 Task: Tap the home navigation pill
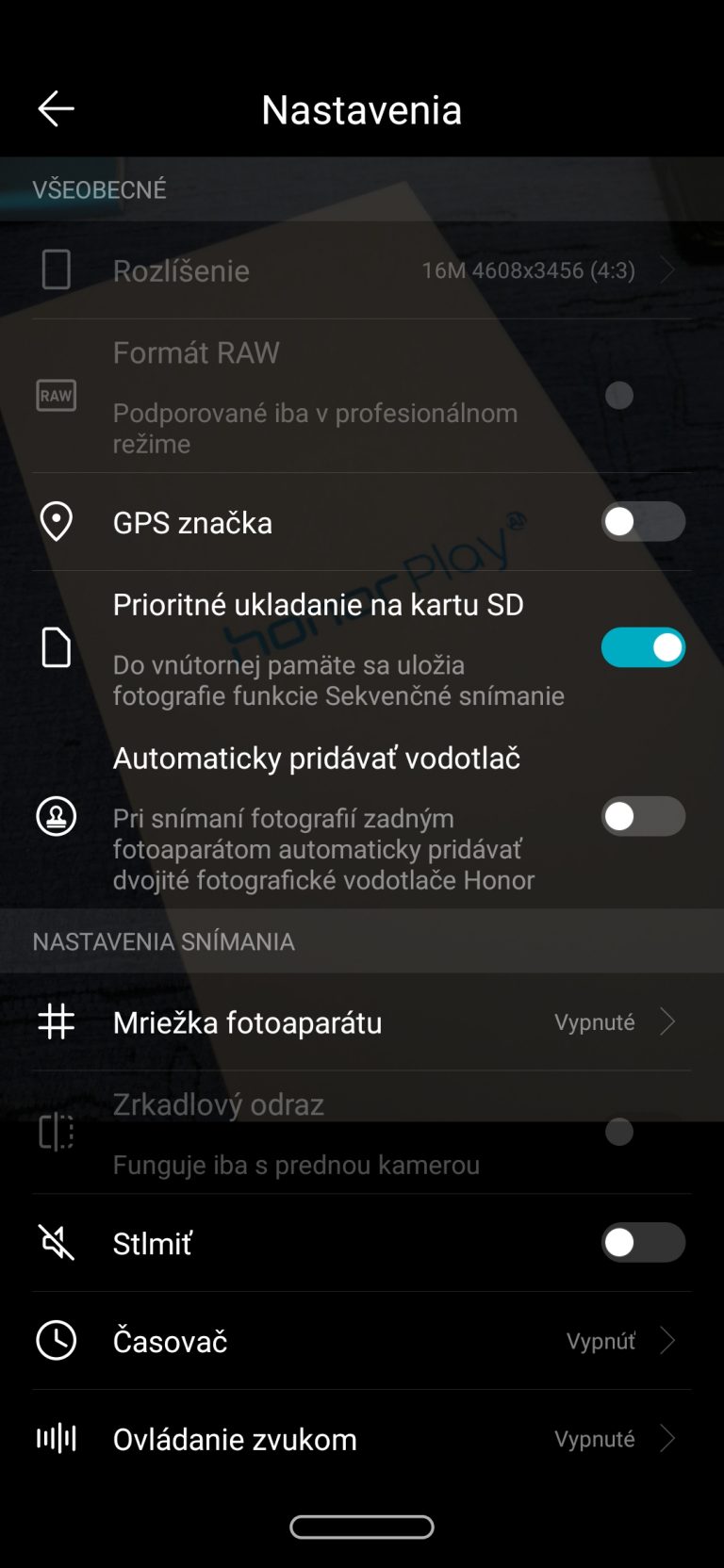[362, 1527]
